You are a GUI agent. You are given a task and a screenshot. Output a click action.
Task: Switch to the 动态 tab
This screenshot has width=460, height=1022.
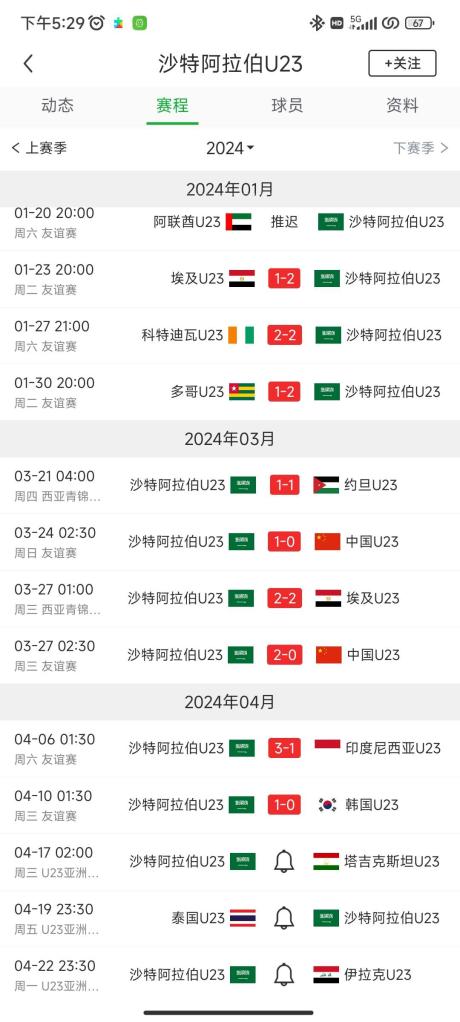click(x=57, y=106)
